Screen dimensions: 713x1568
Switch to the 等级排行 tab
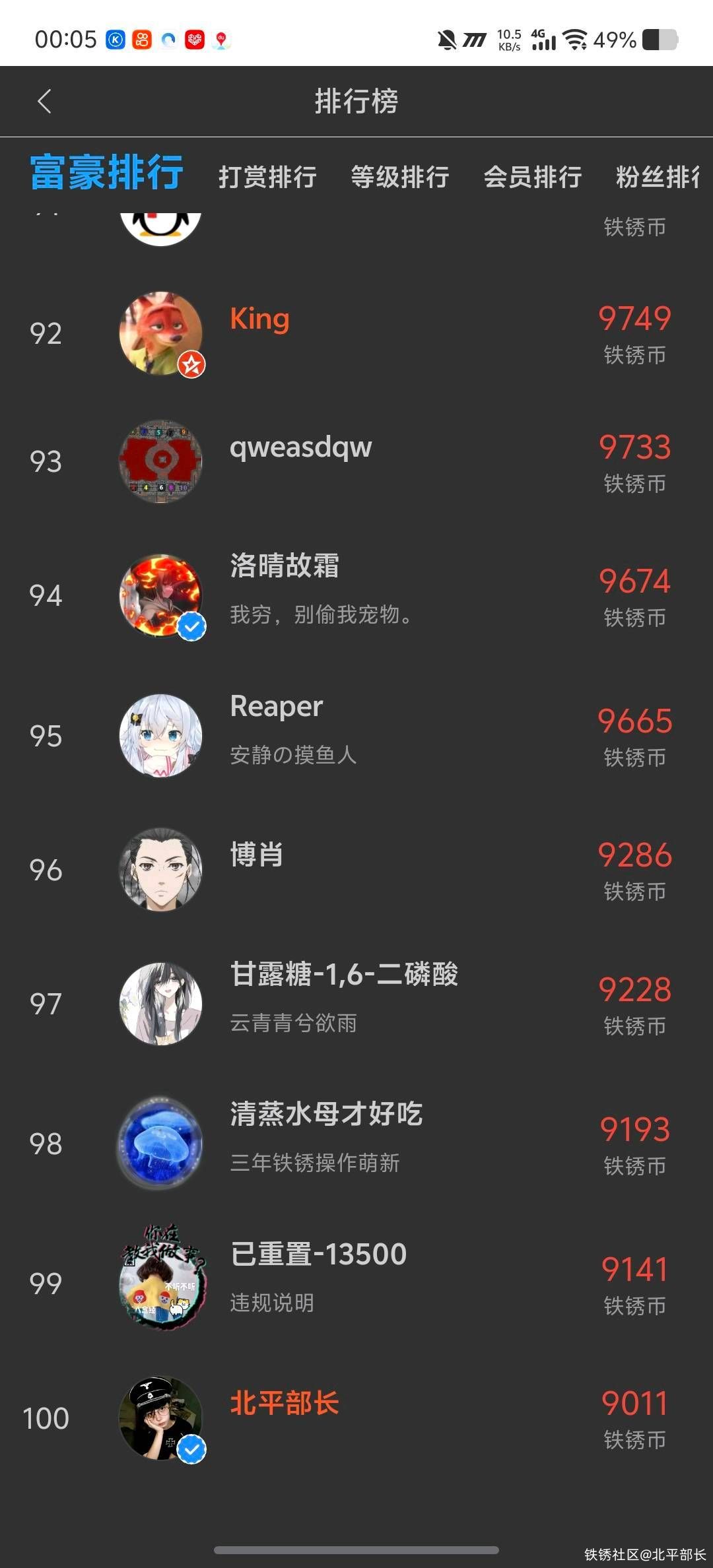point(400,177)
